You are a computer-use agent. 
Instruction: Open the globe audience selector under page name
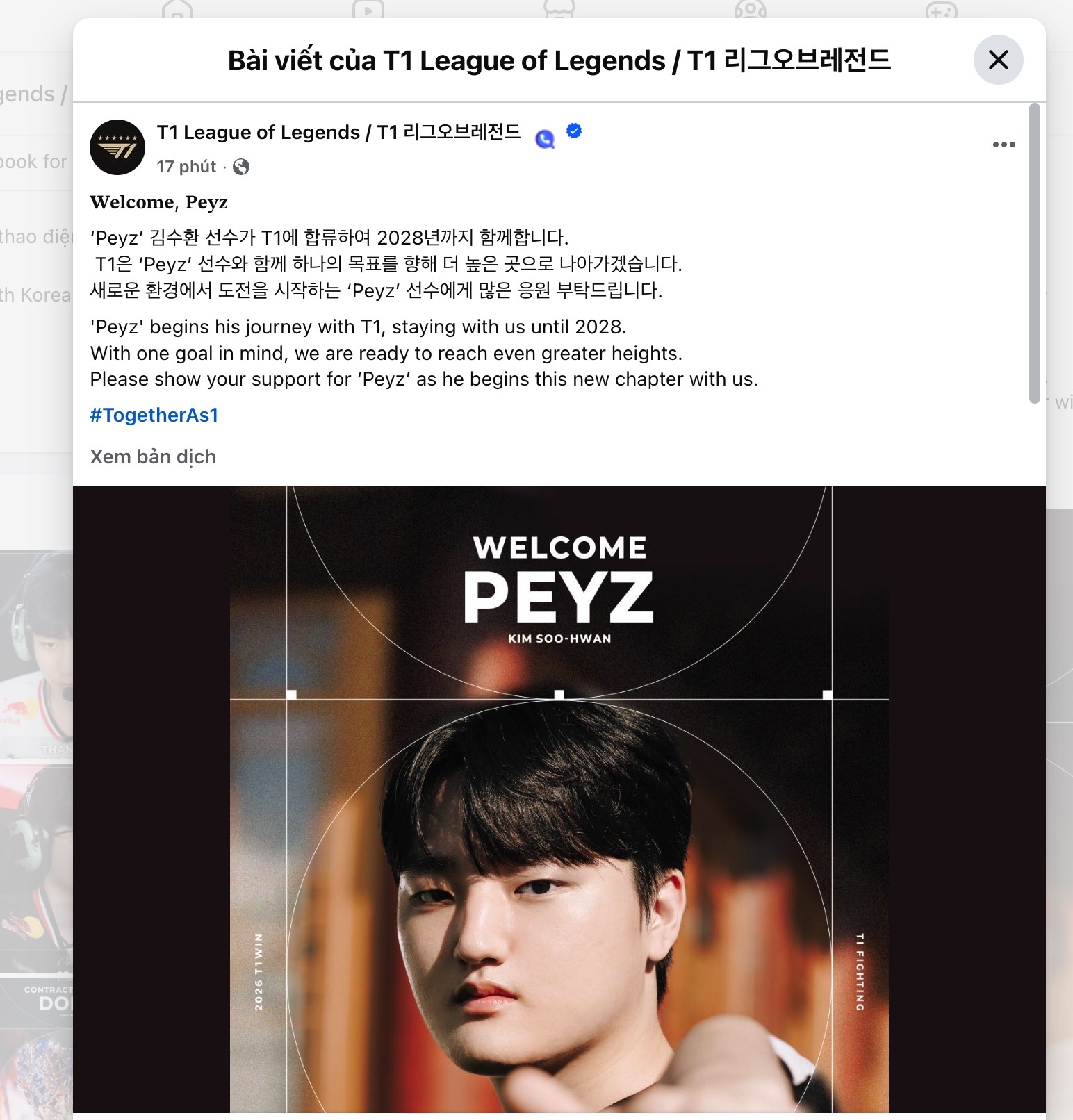point(240,167)
